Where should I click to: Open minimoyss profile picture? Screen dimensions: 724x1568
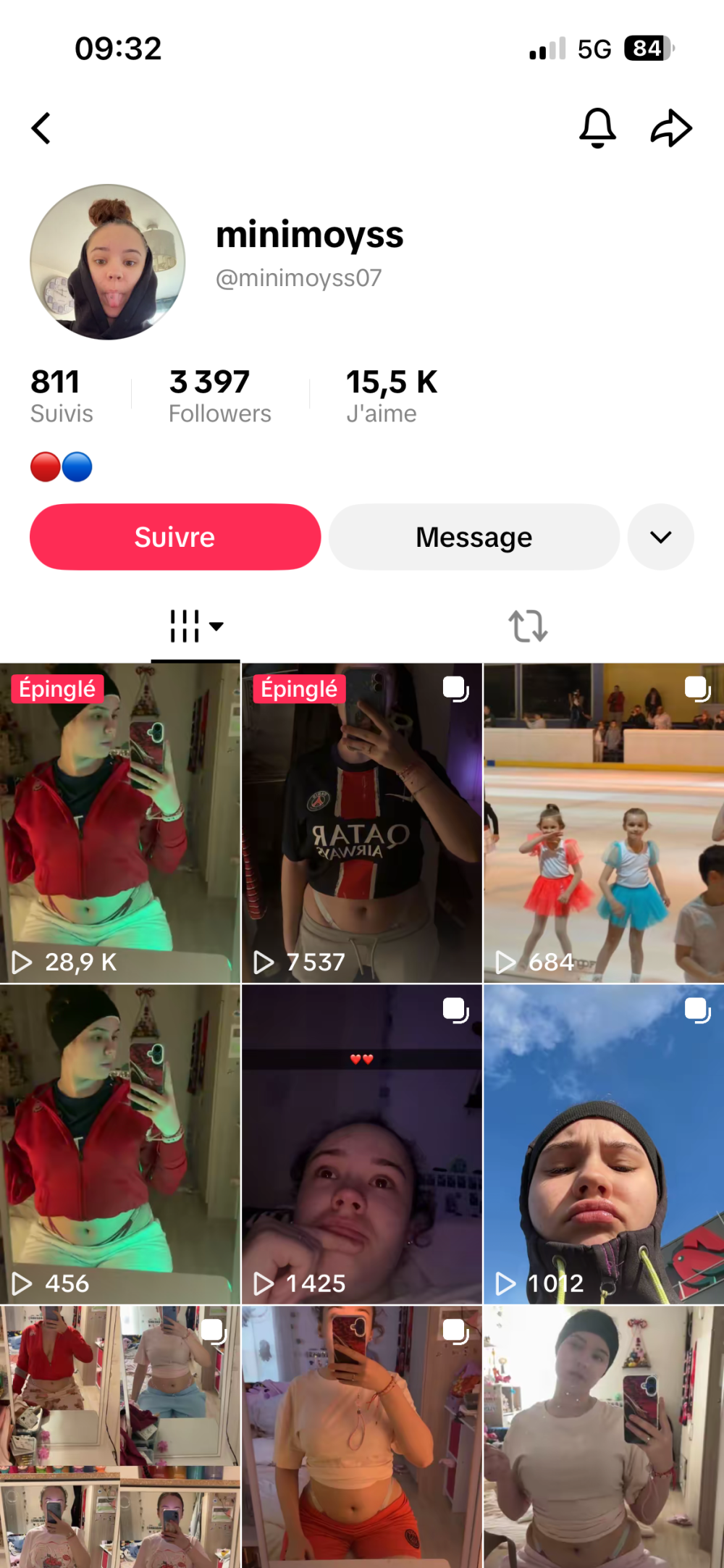108,261
